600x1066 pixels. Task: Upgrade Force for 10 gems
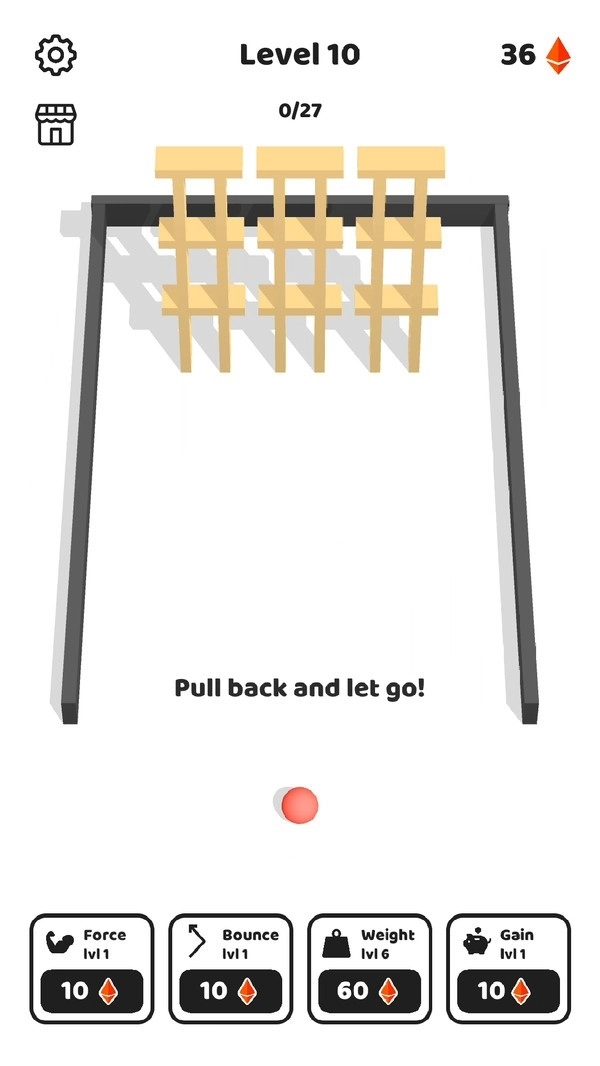tap(91, 990)
